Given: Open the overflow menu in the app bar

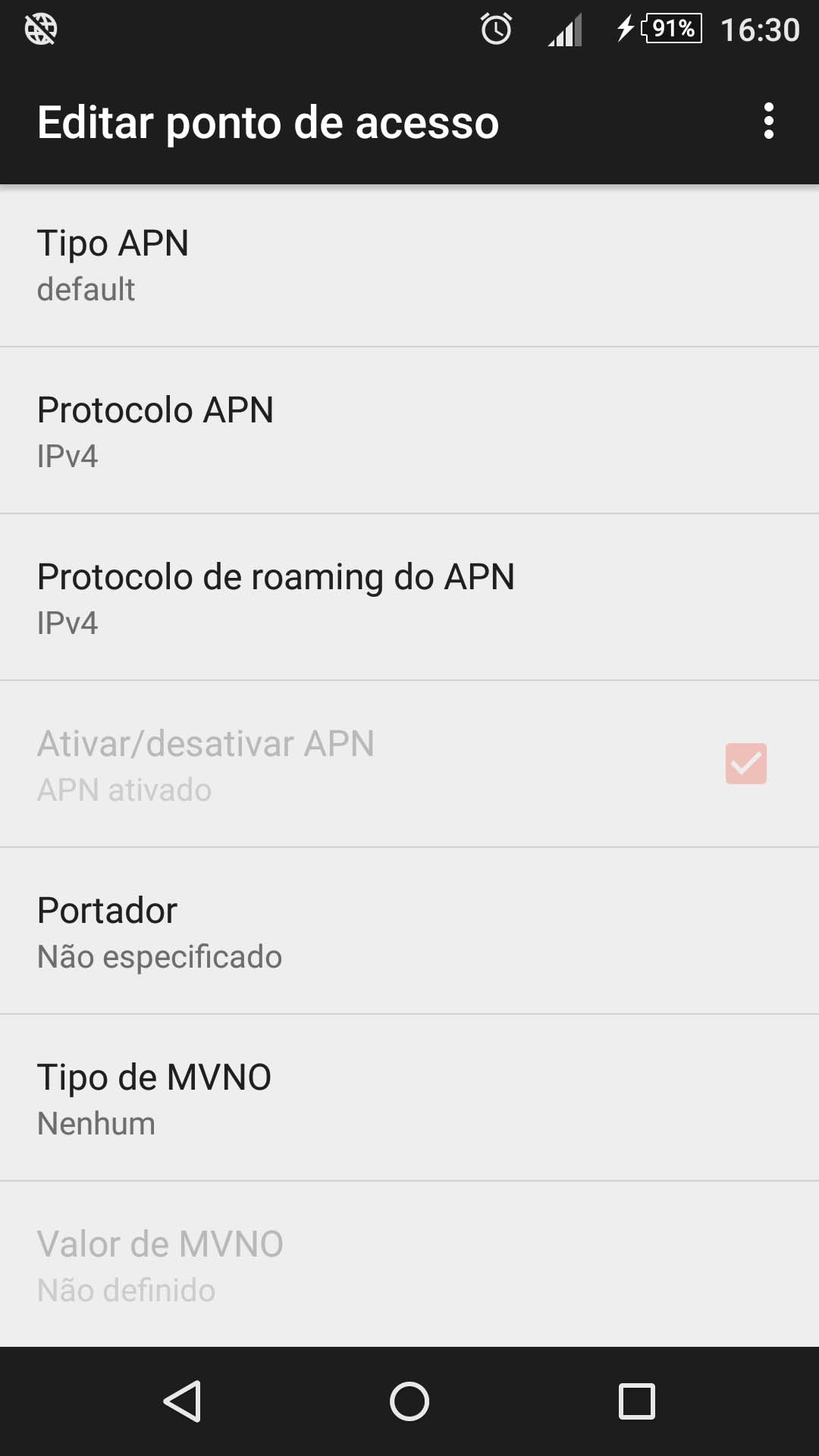Looking at the screenshot, I should pyautogui.click(x=768, y=121).
